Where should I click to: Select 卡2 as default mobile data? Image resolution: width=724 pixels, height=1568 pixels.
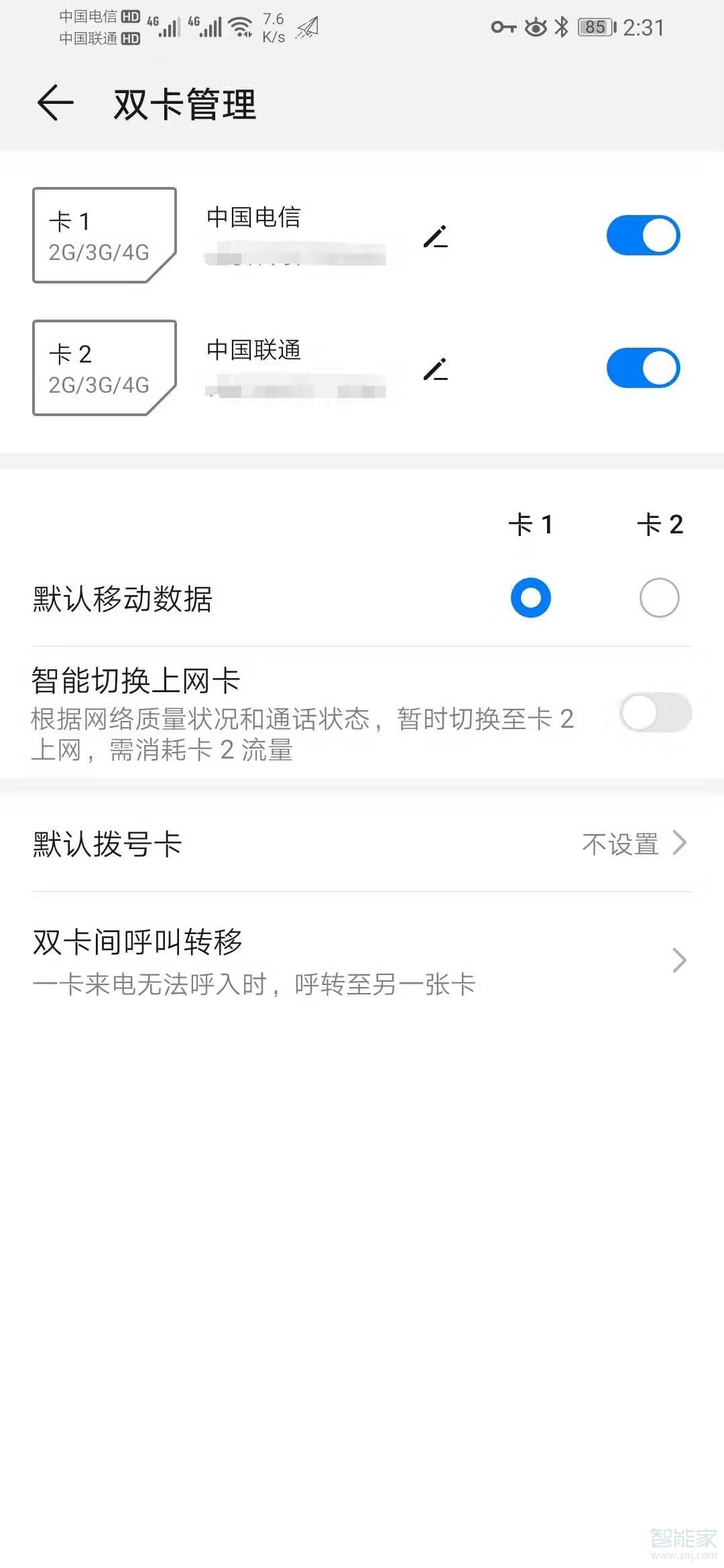pos(660,598)
